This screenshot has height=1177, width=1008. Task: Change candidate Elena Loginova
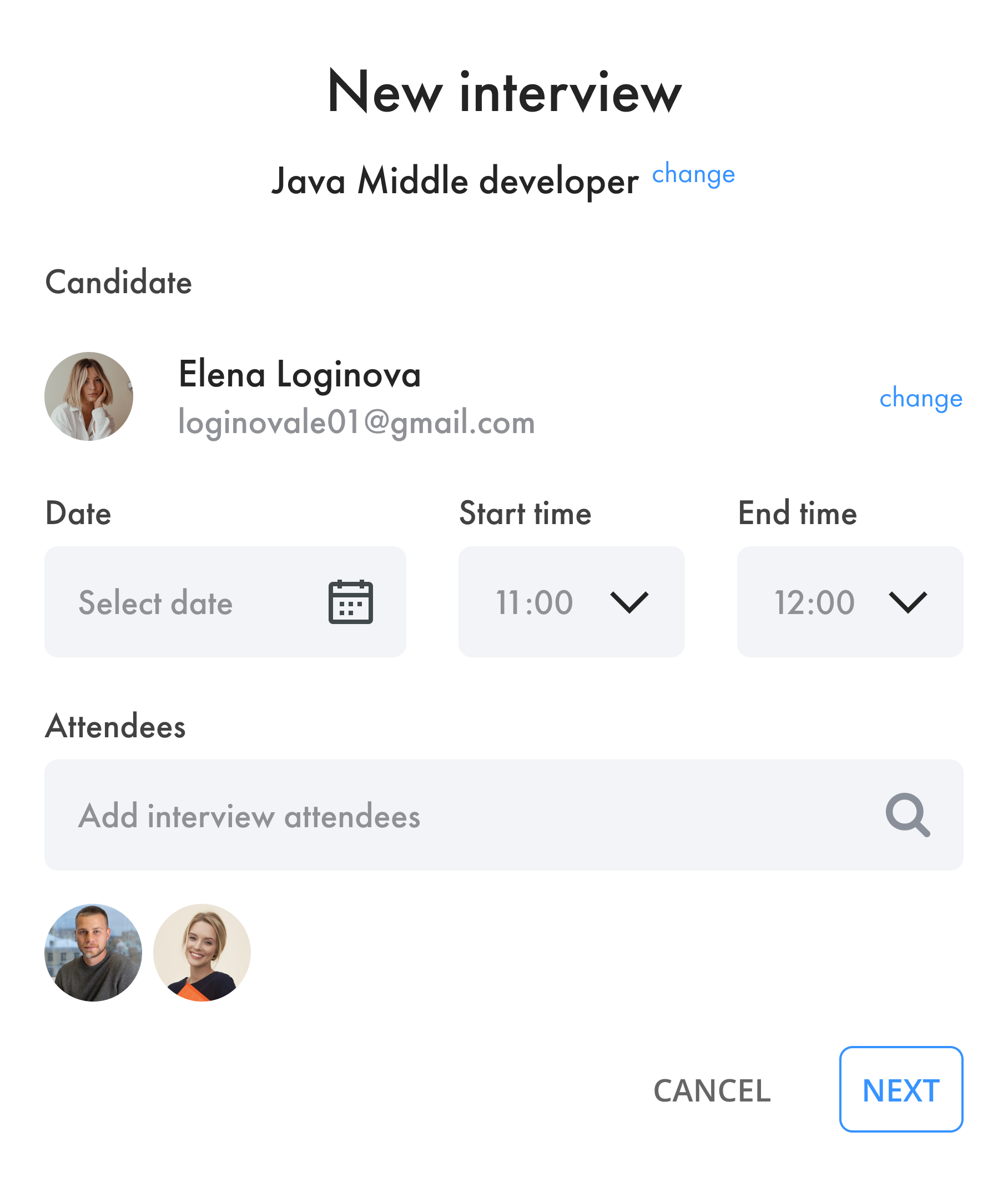click(920, 398)
